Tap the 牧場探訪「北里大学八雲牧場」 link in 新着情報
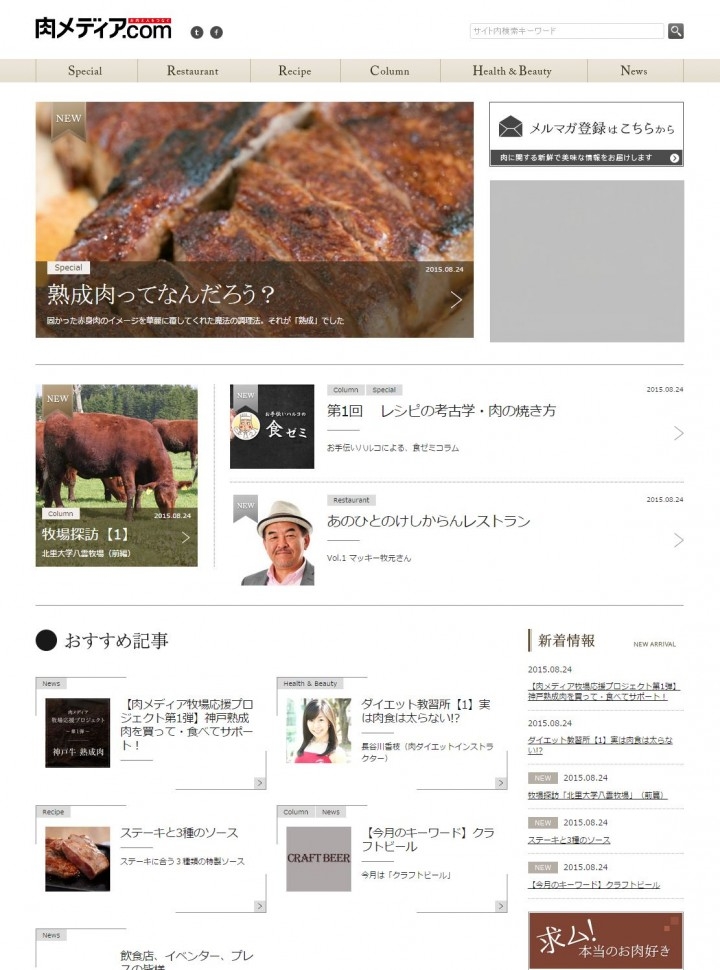720x970 pixels. [597, 796]
